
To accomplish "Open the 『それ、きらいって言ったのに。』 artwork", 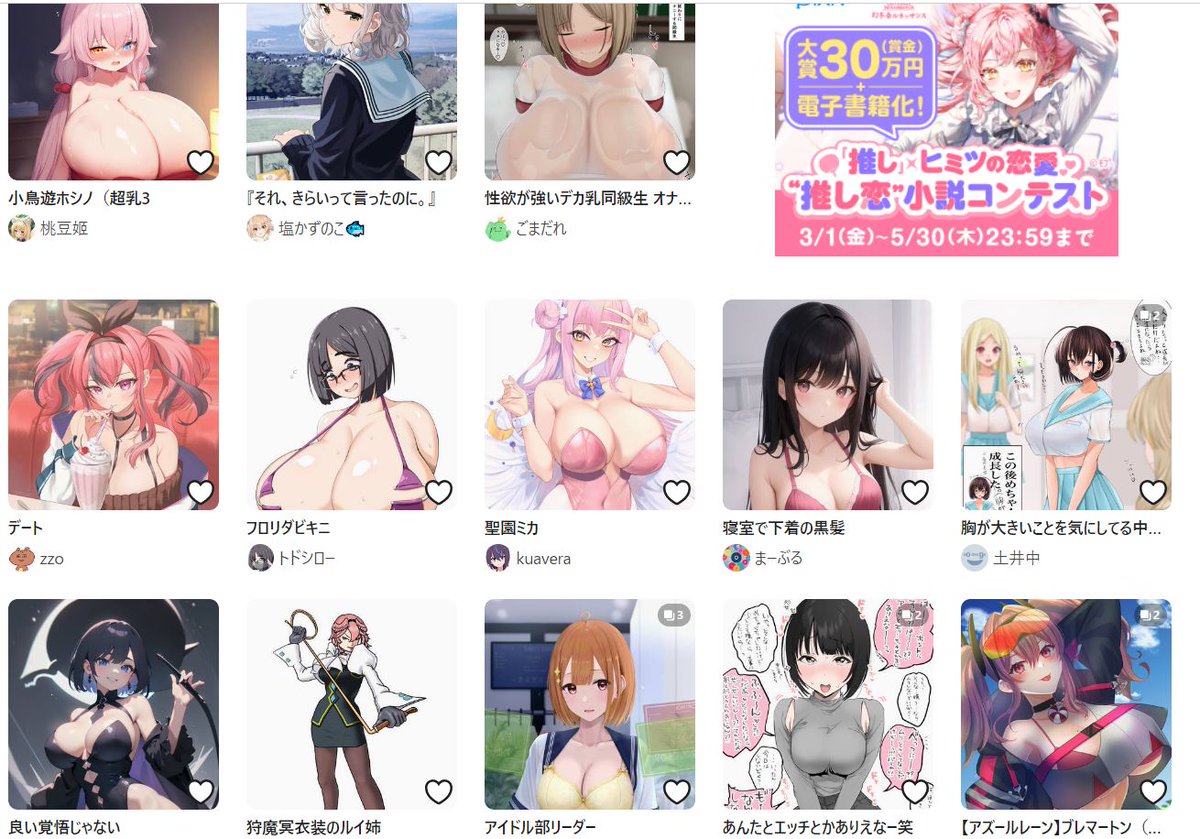I will (351, 90).
